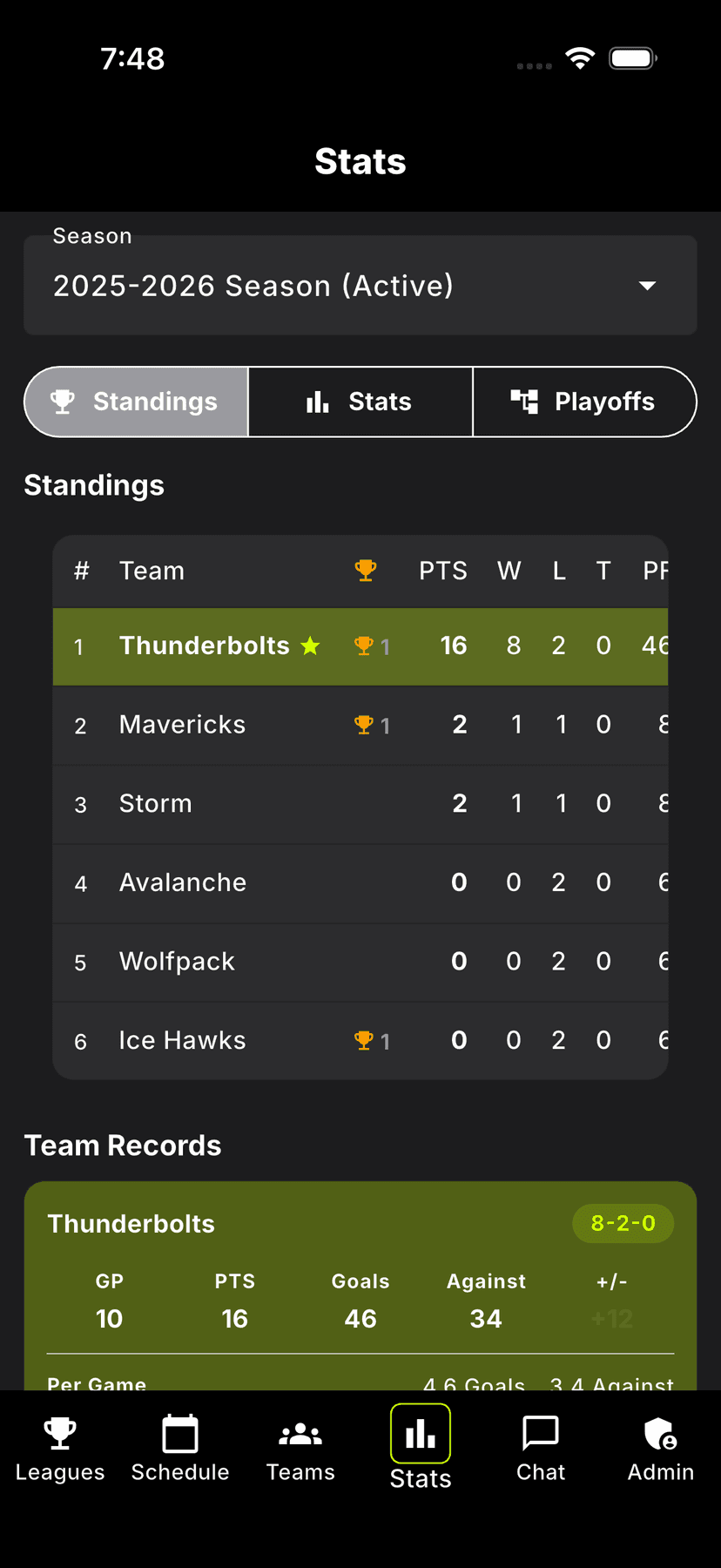Open the Season dropdown

click(360, 285)
